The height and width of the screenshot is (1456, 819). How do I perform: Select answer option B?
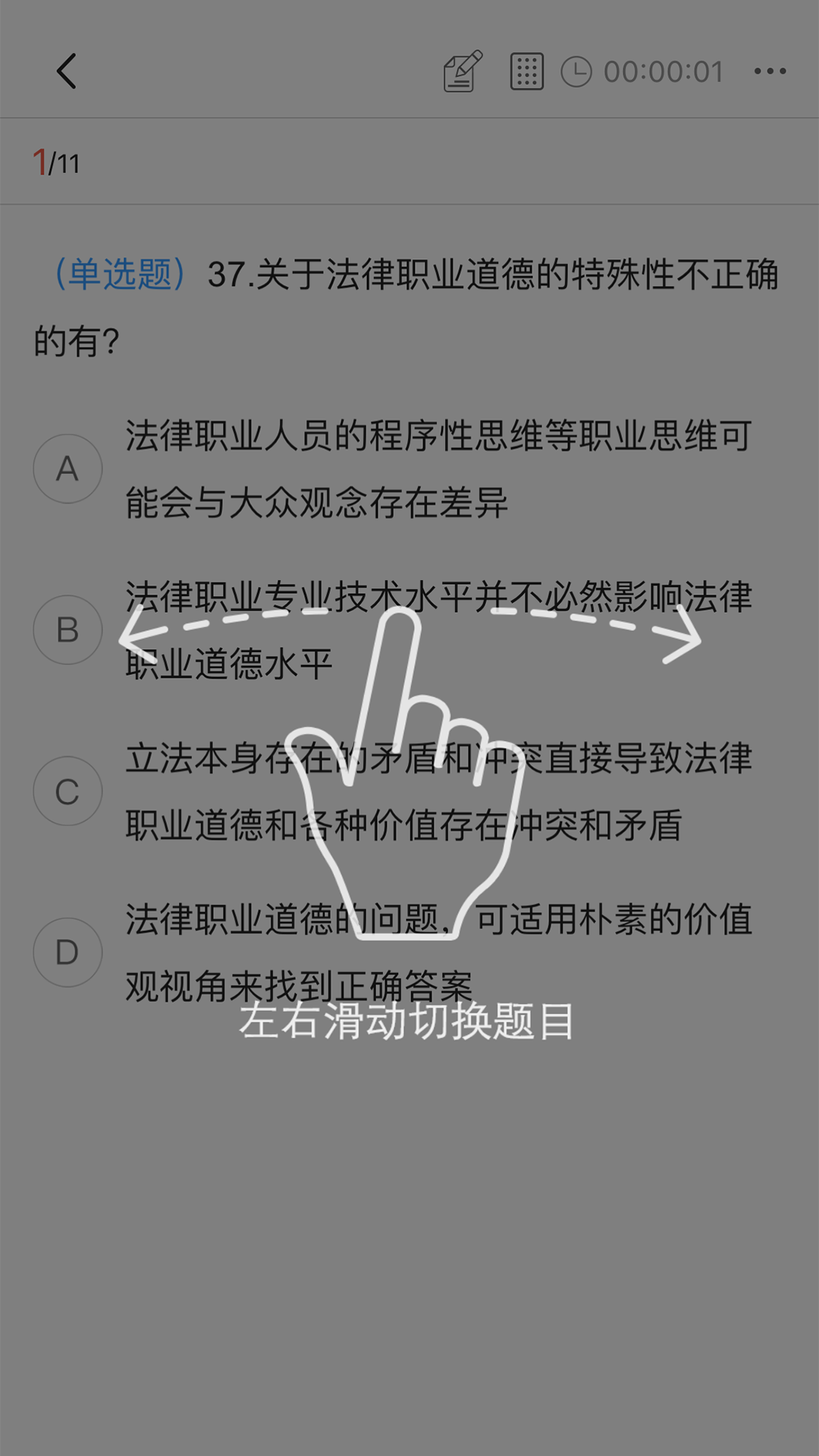(67, 629)
